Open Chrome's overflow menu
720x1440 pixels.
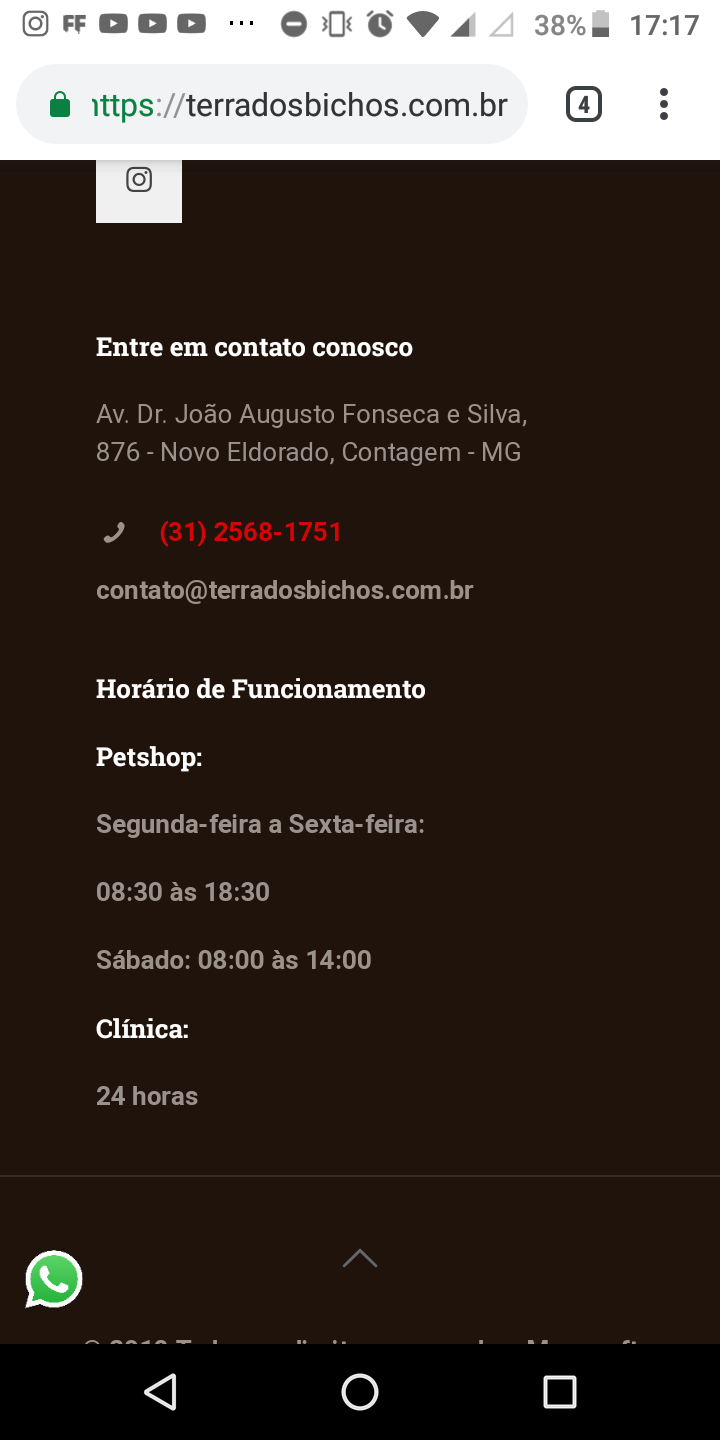coord(664,105)
